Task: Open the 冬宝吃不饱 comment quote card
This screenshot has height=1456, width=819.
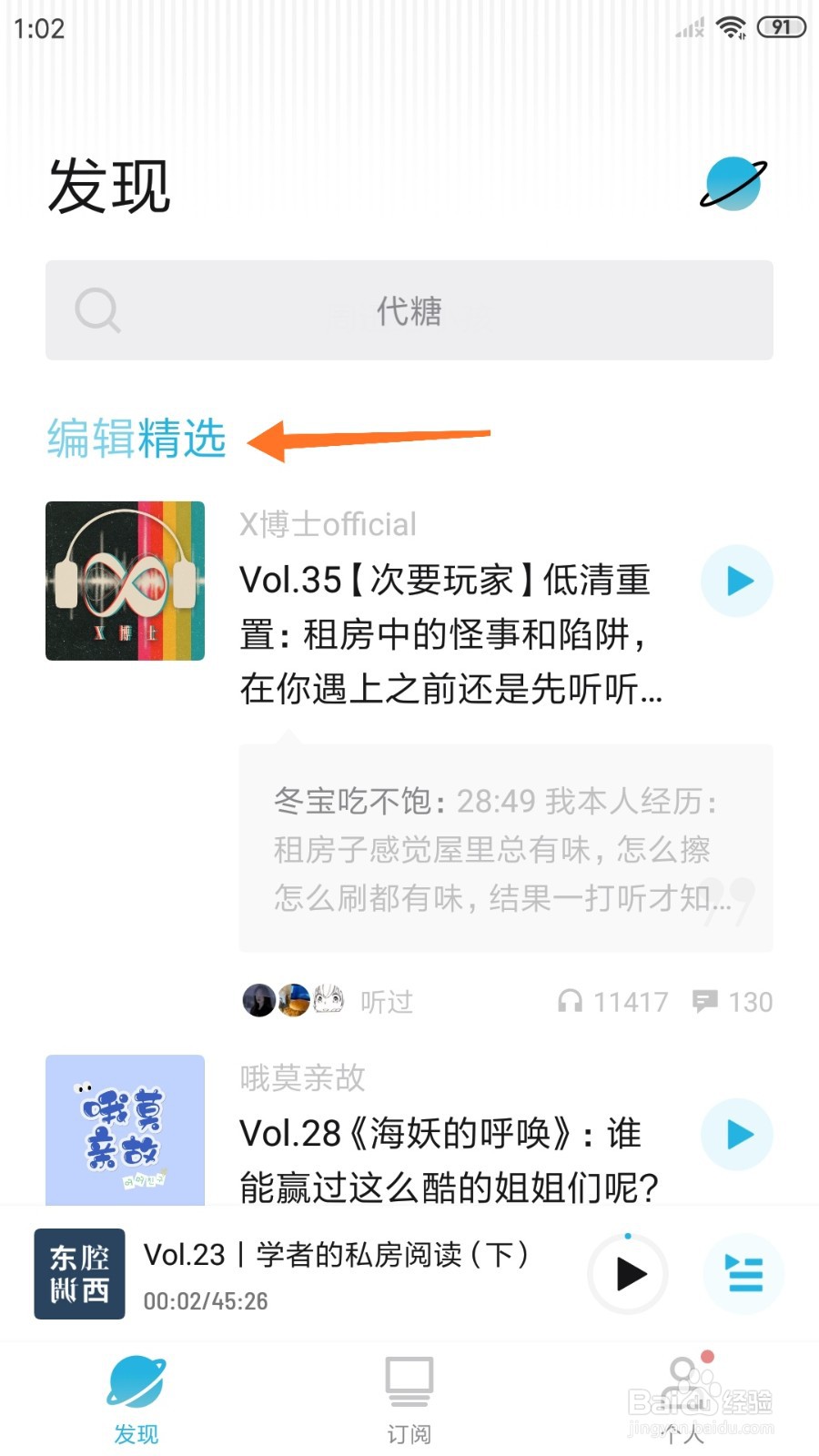Action: pyautogui.click(x=506, y=848)
